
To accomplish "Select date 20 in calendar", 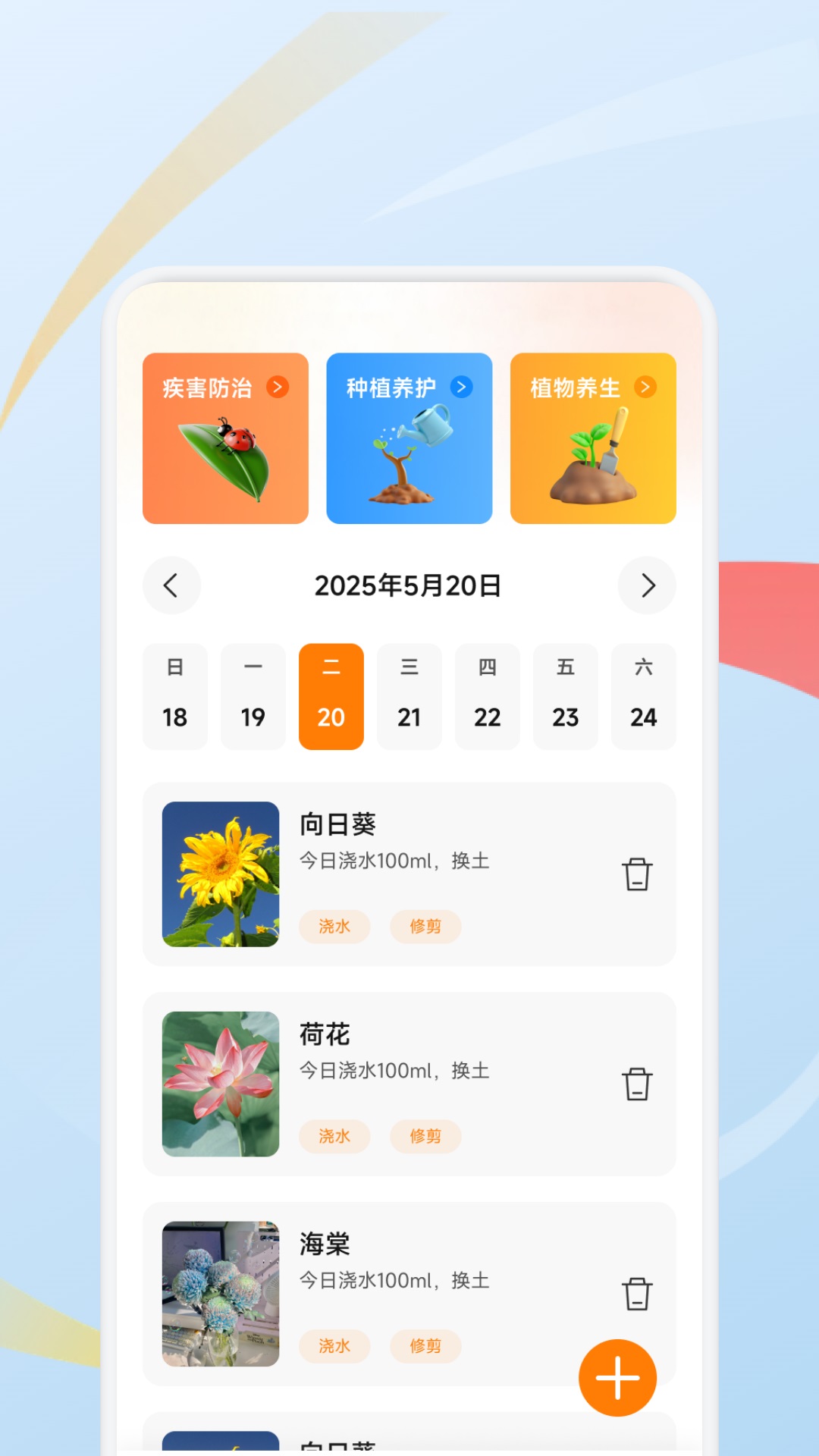I will point(331,696).
